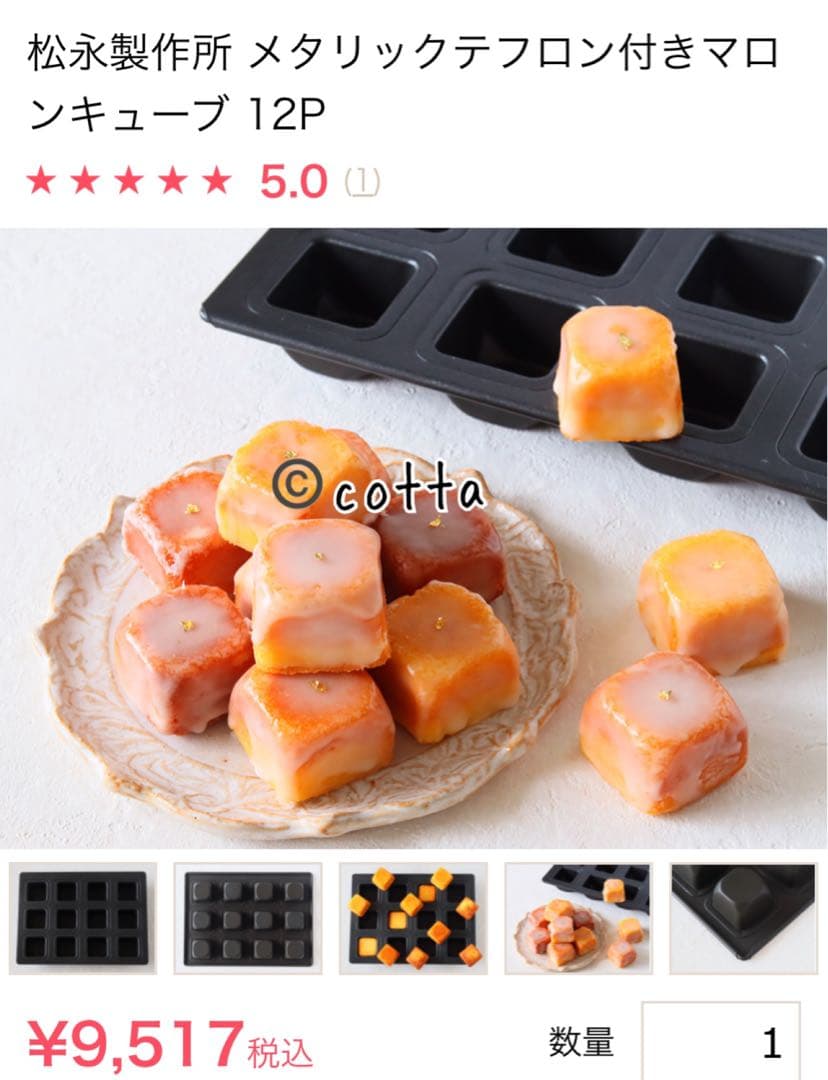Select the thumbnail of the mold's underside
The image size is (828, 1080).
tap(248, 919)
